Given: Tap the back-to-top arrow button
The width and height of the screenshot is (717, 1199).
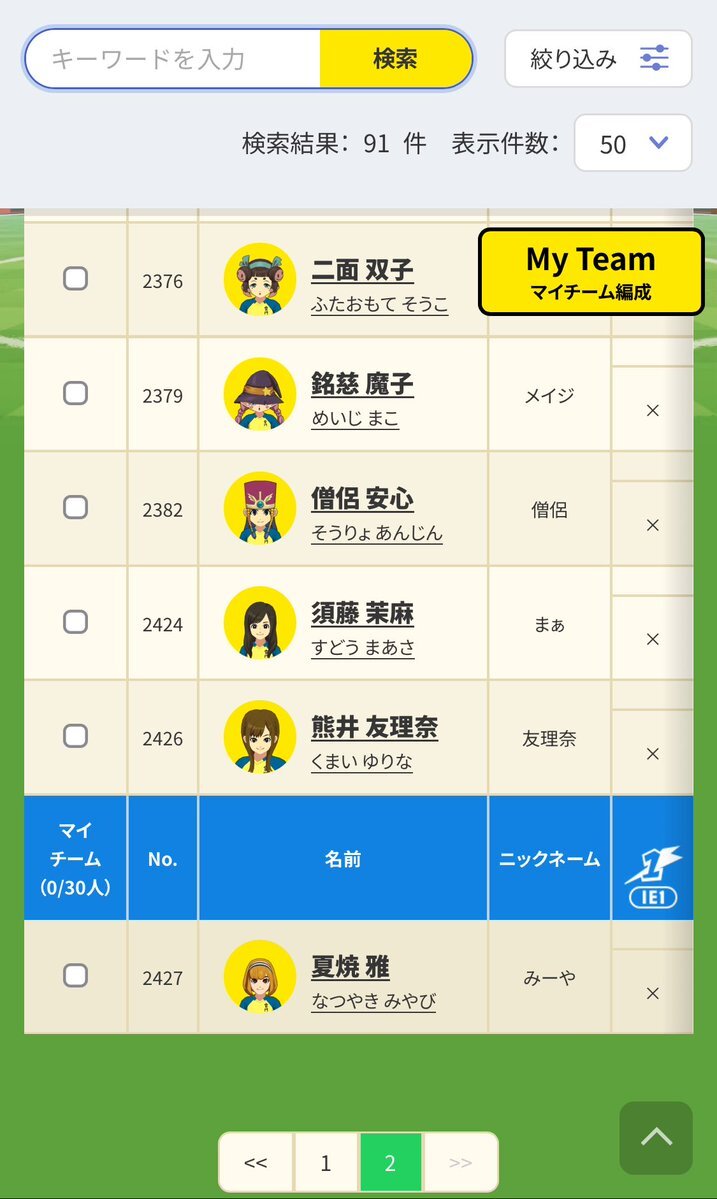Looking at the screenshot, I should 656,1138.
